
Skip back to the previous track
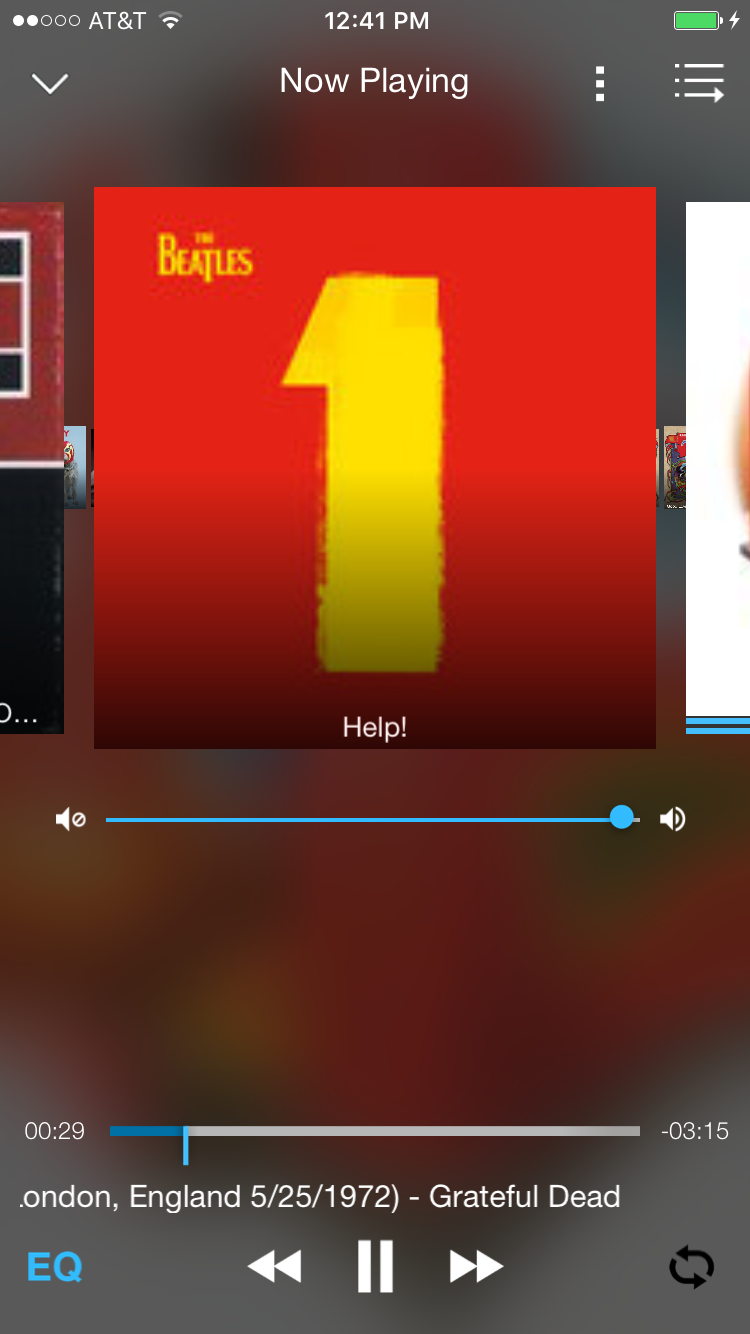click(x=274, y=1267)
